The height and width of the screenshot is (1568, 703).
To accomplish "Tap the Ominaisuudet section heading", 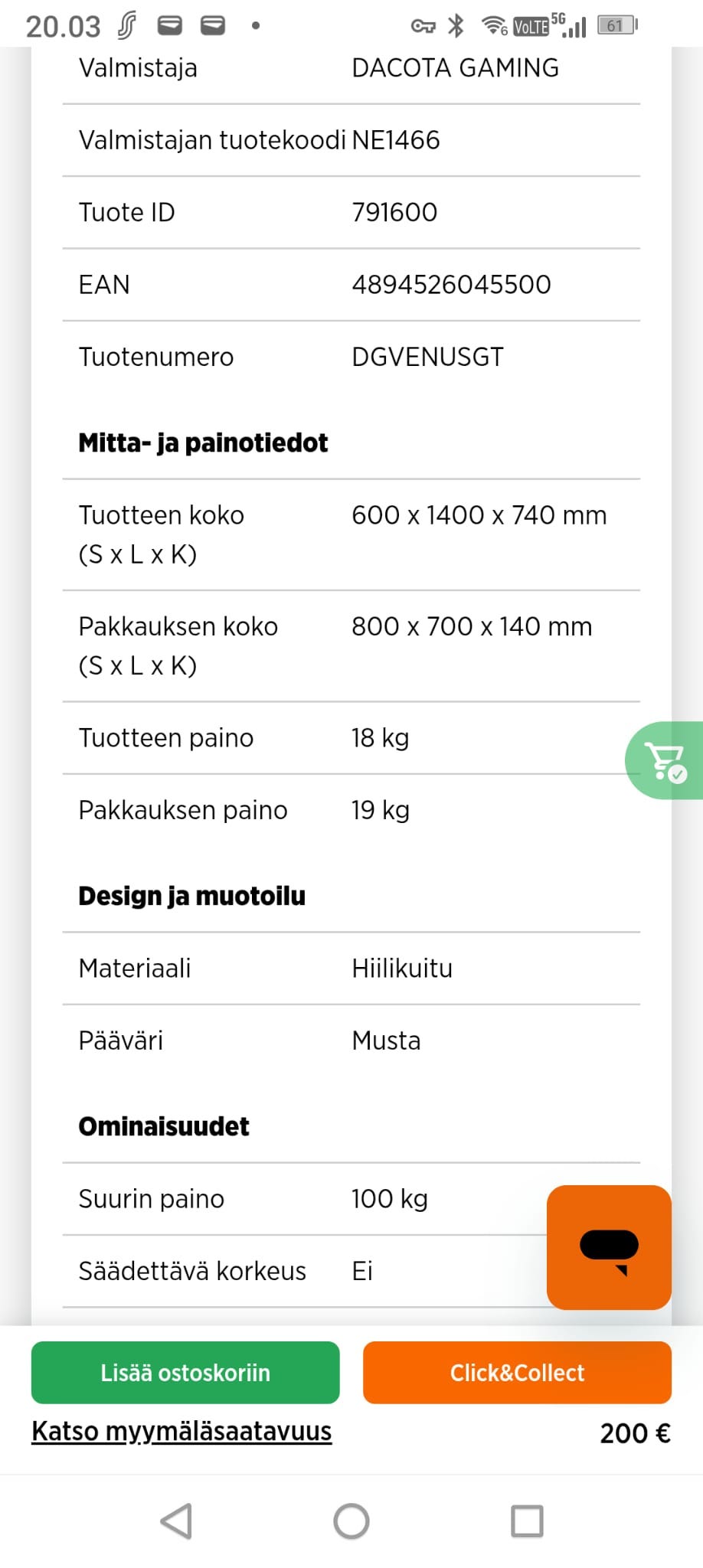I will pyautogui.click(x=162, y=1125).
